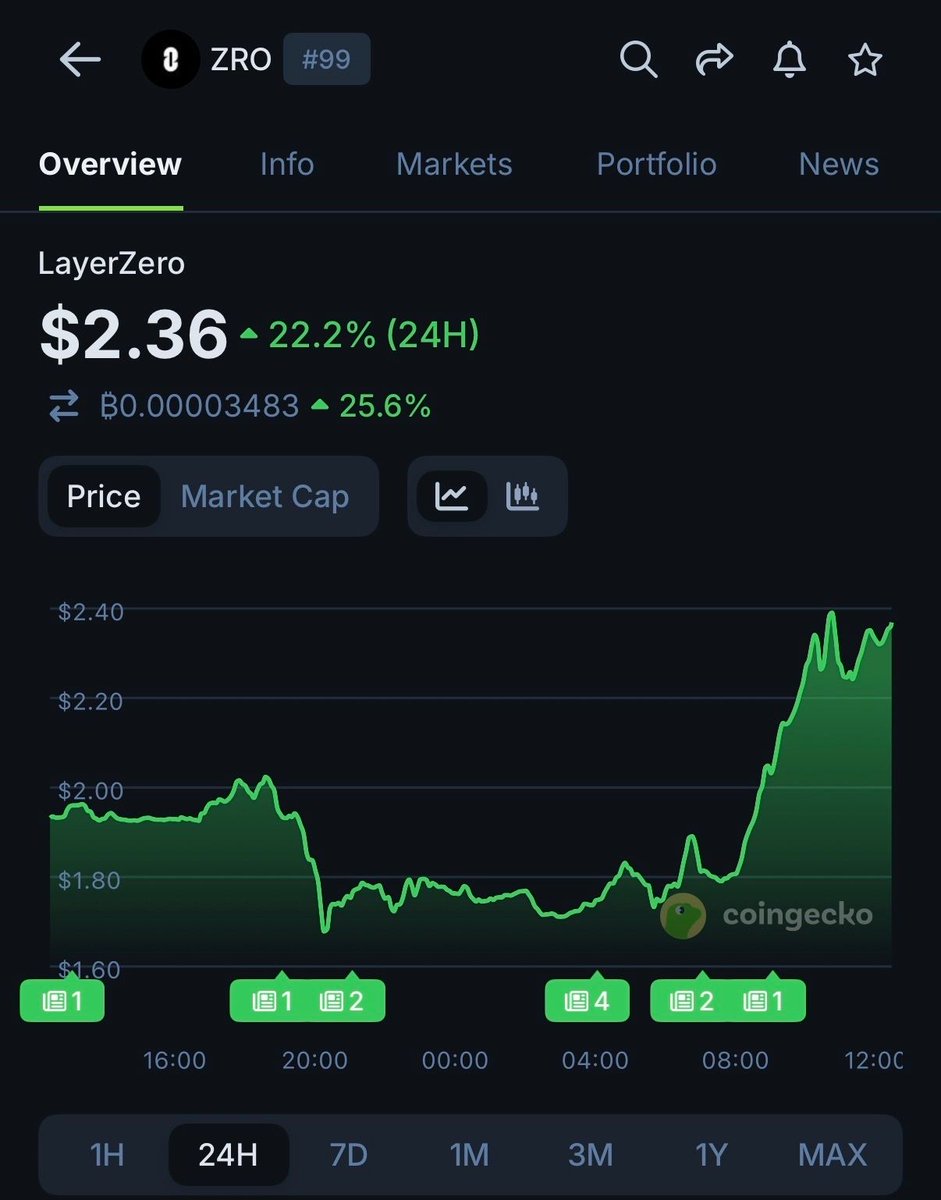Set a price alert with the bell
The height and width of the screenshot is (1200, 941).
(x=789, y=60)
